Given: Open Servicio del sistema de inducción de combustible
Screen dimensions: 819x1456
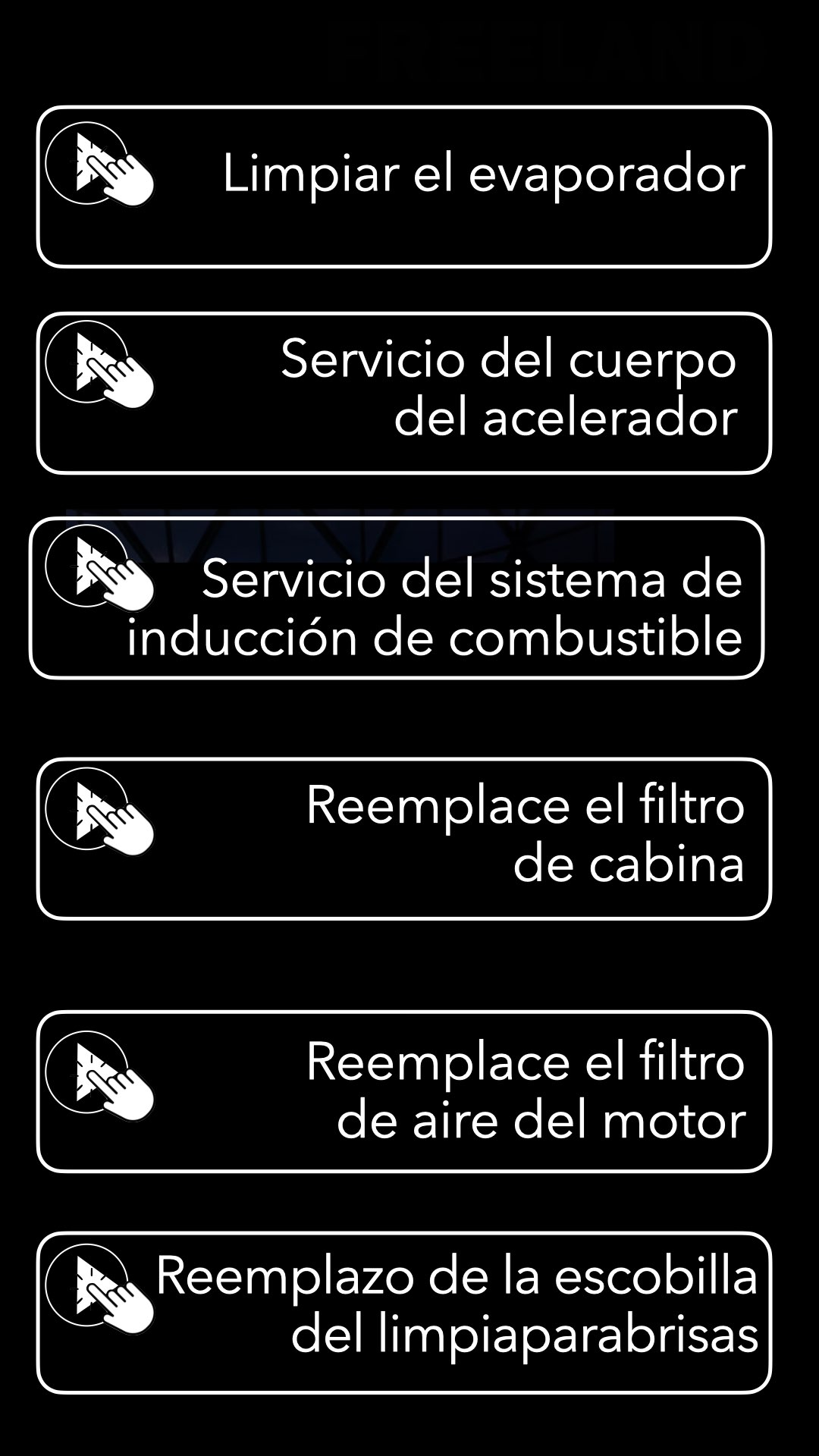Looking at the screenshot, I should tap(397, 598).
